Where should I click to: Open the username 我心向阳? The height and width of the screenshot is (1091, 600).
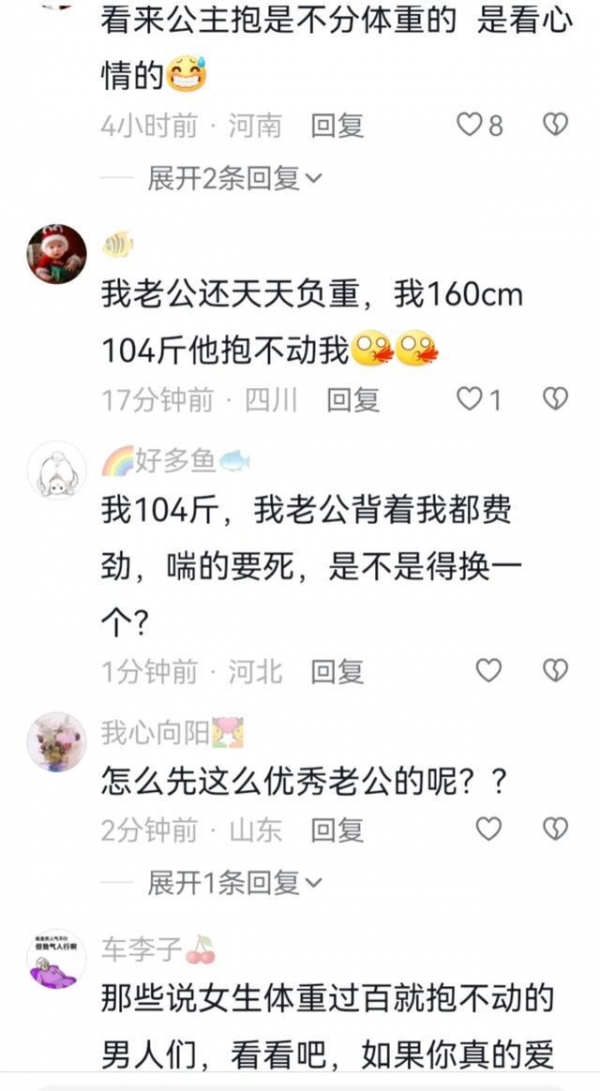(x=155, y=733)
